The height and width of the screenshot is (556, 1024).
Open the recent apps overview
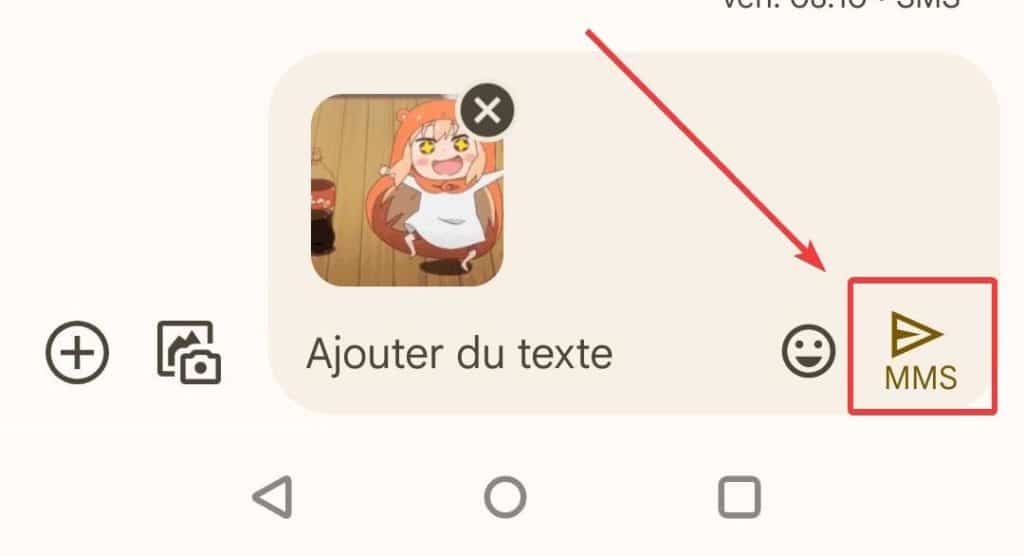(739, 496)
